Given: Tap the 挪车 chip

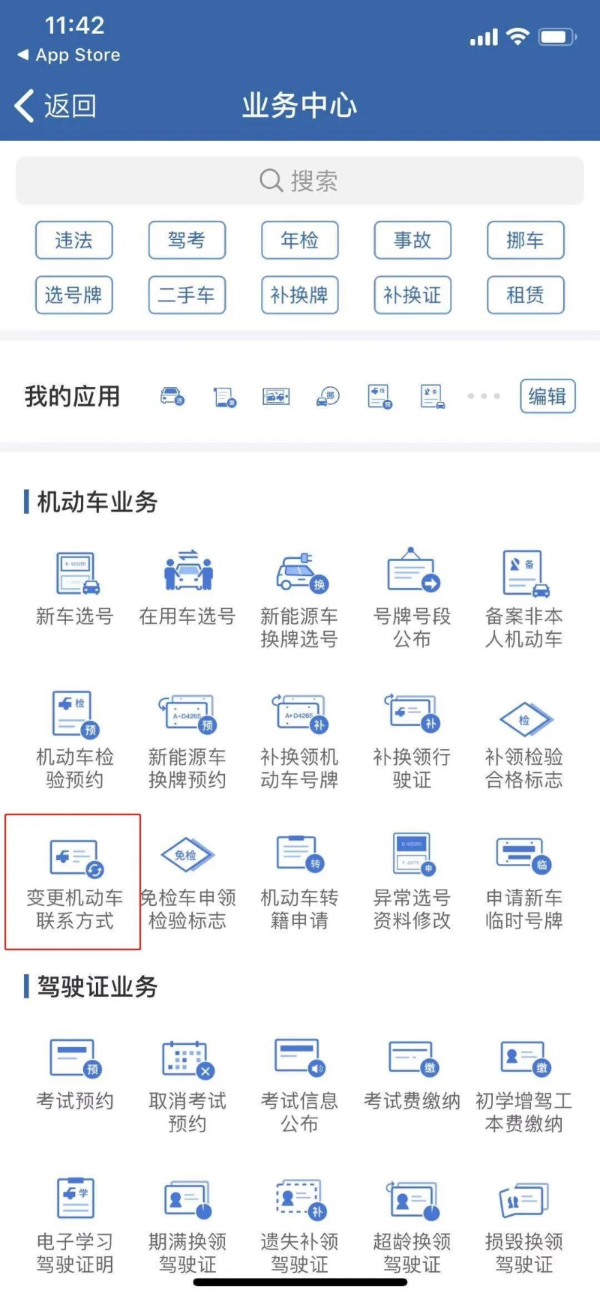Looking at the screenshot, I should (526, 240).
